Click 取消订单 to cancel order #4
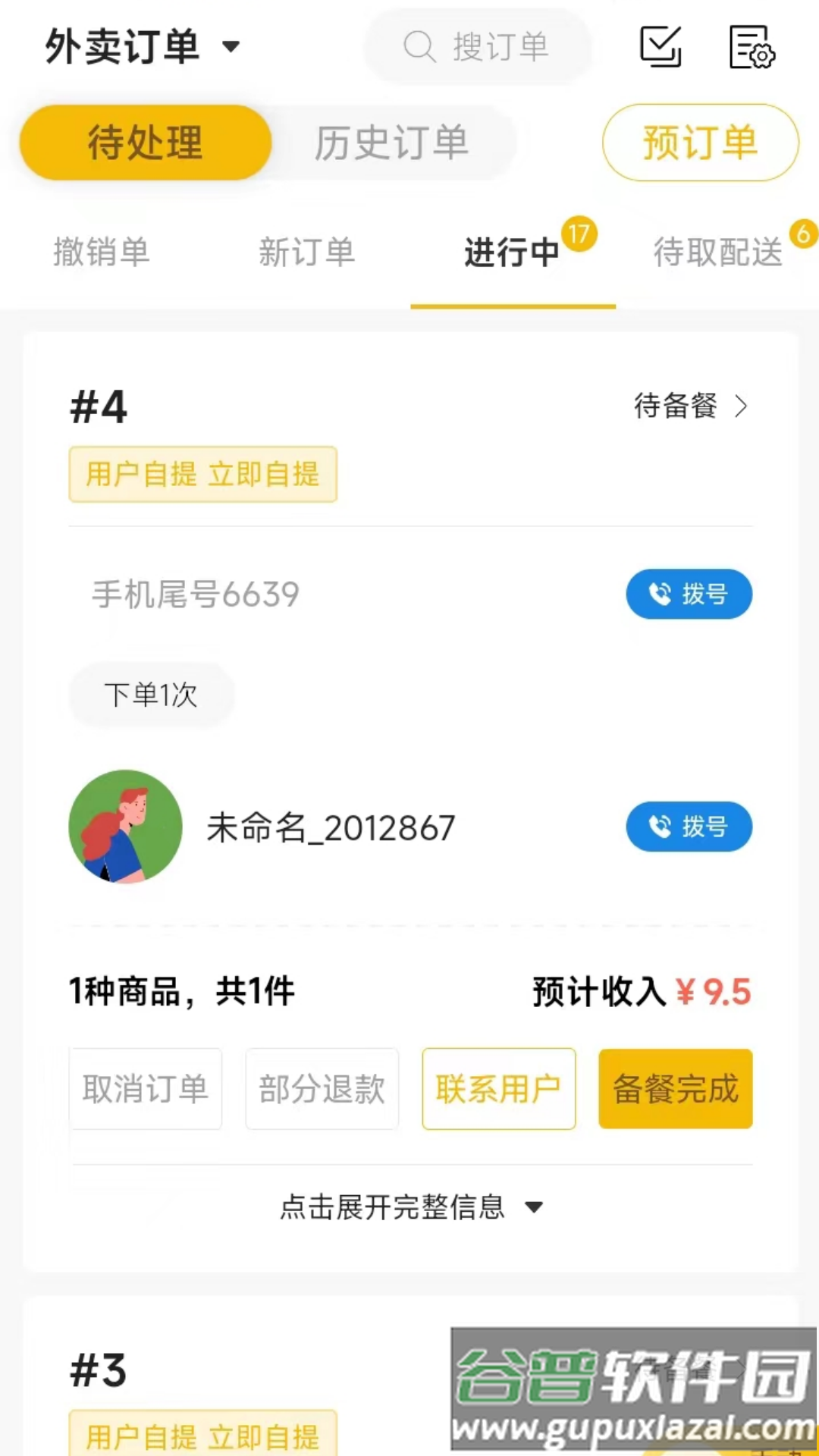819x1456 pixels. [x=145, y=1088]
